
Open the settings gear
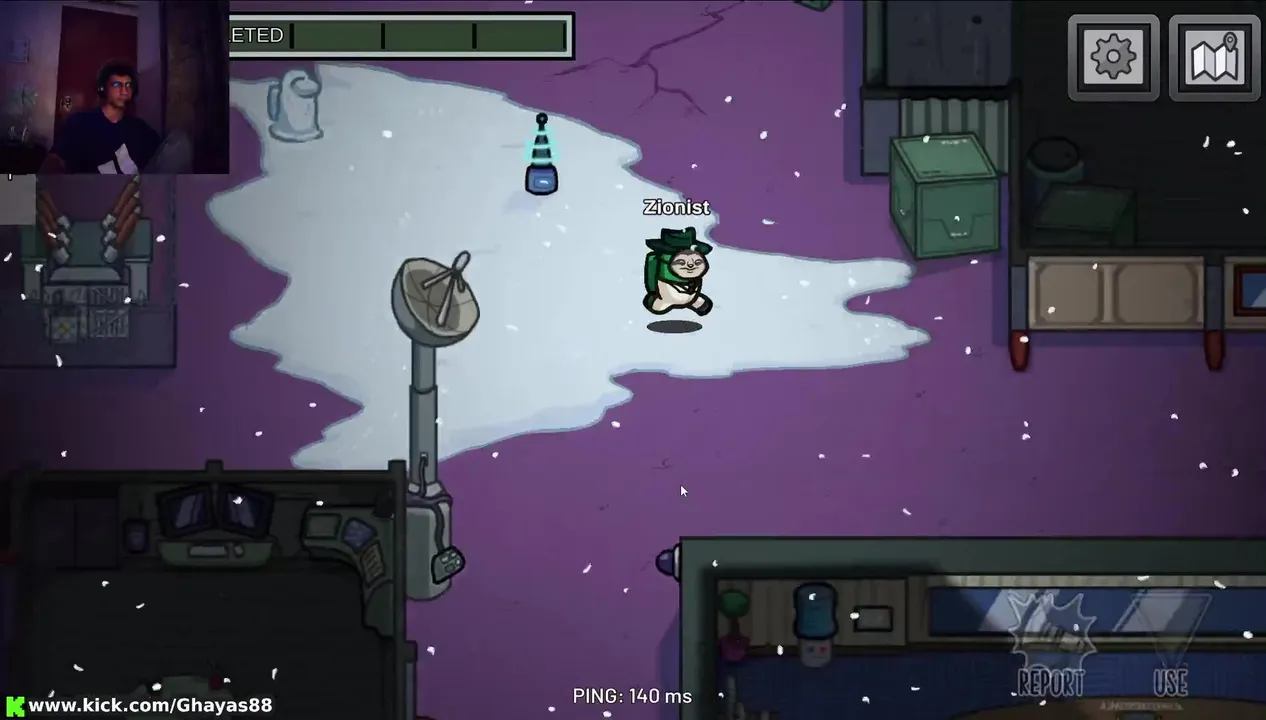pos(1113,57)
